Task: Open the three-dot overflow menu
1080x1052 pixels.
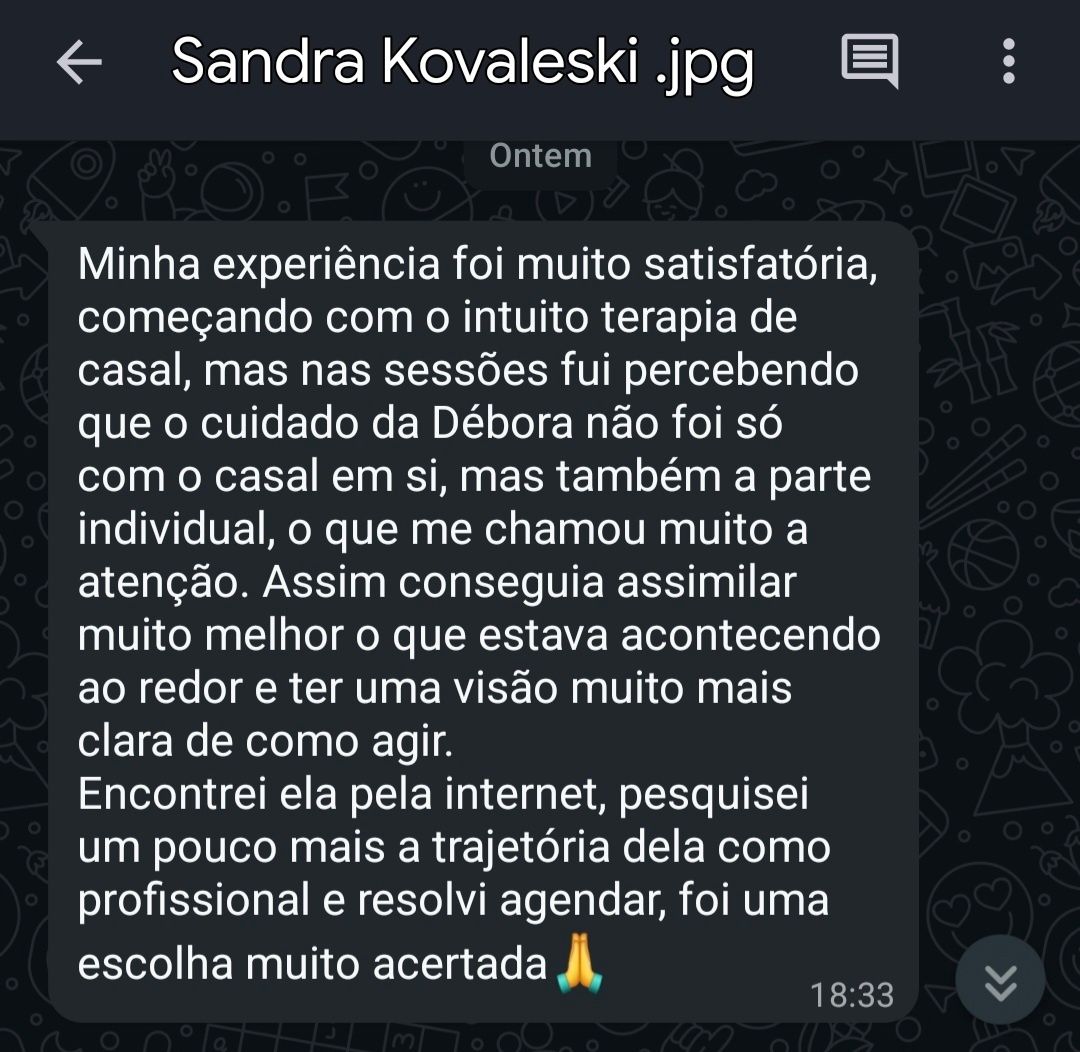Action: click(1008, 62)
